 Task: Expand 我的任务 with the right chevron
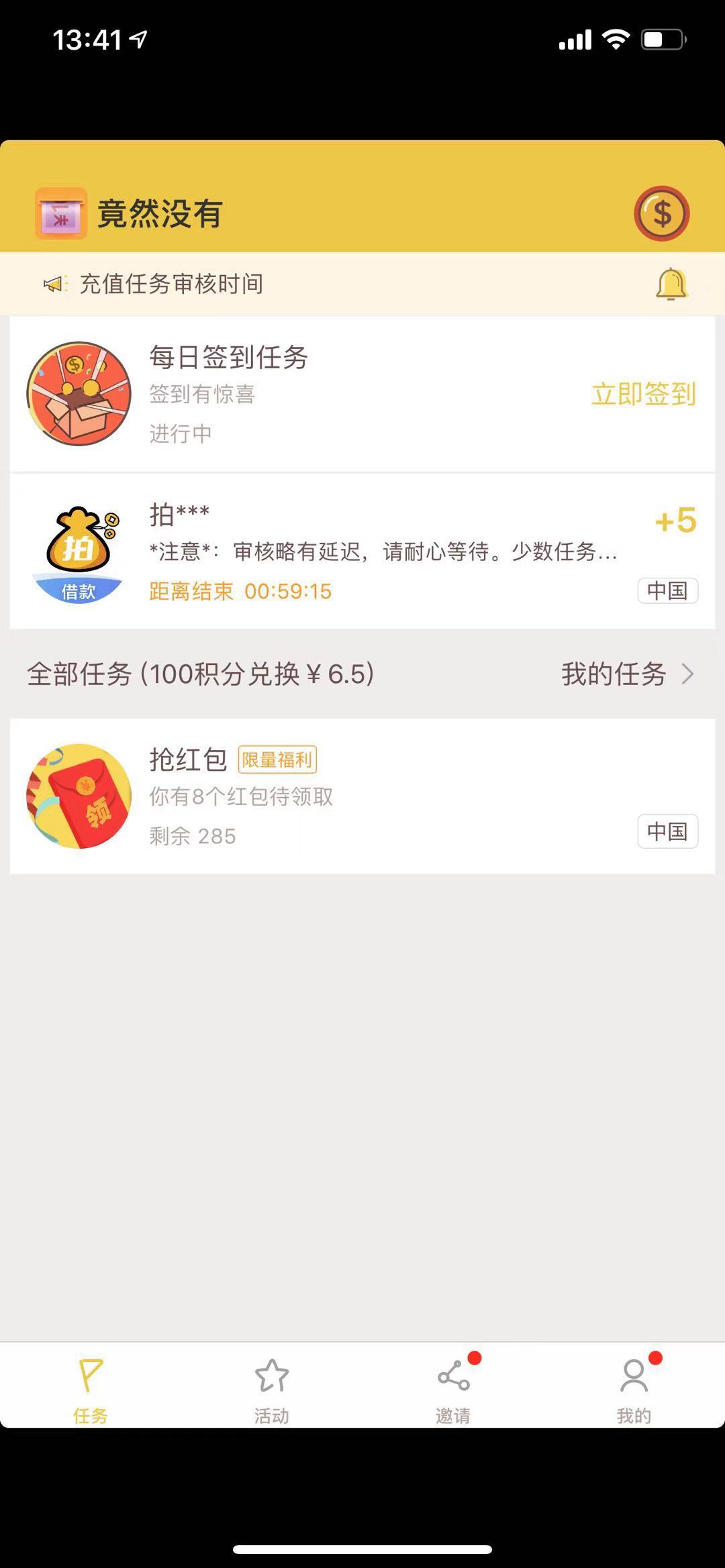(x=687, y=675)
